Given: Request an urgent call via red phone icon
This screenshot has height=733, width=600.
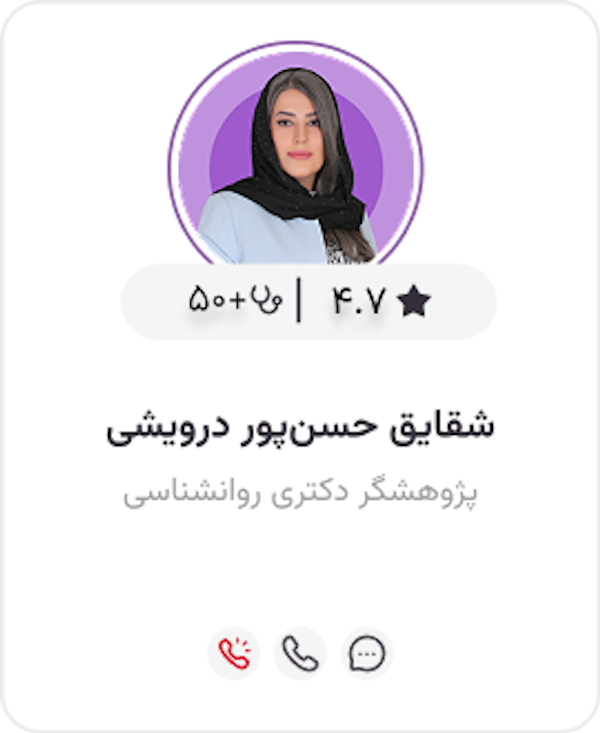Looking at the screenshot, I should pos(234,654).
